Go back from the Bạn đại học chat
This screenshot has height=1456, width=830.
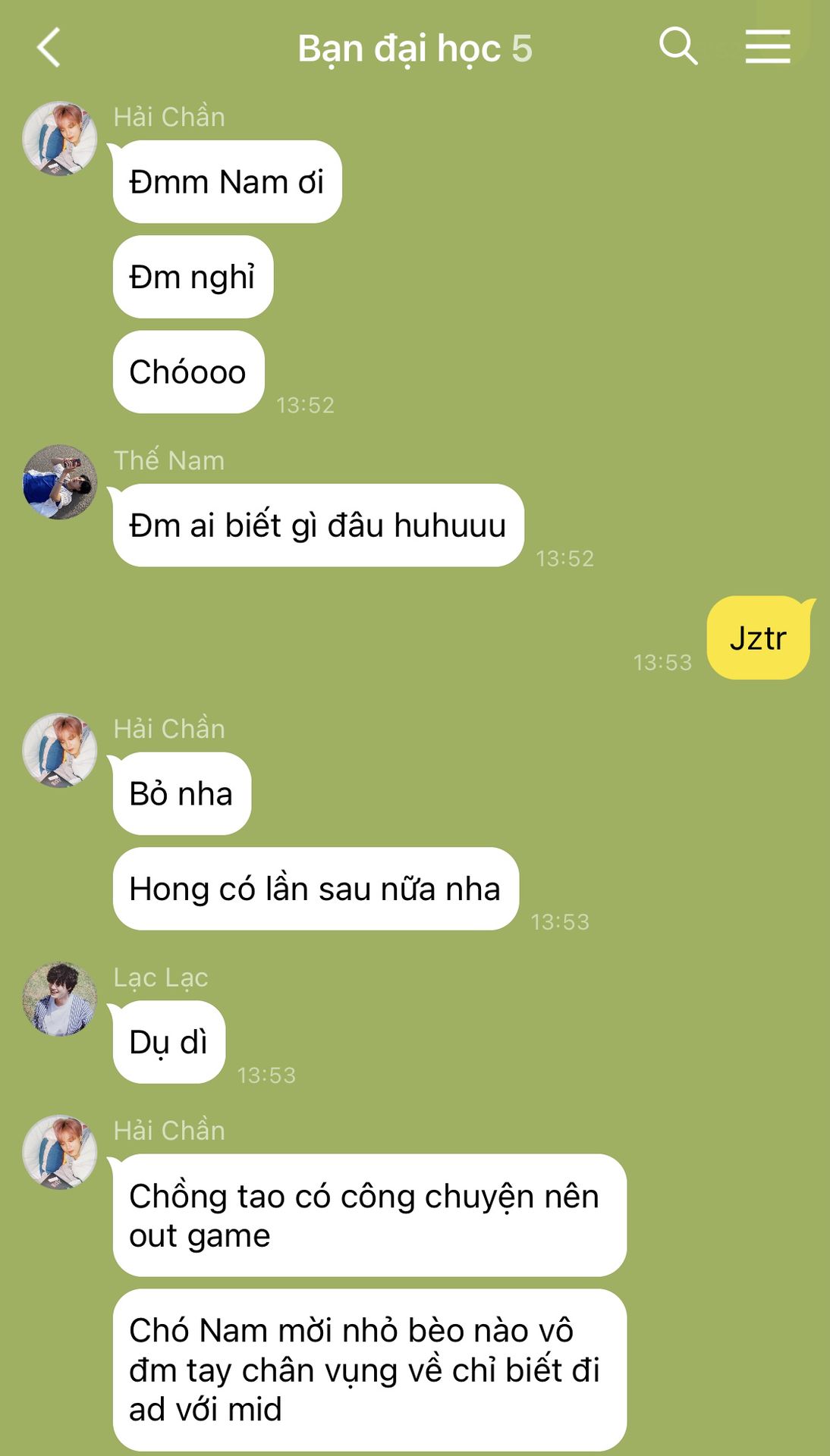[x=49, y=48]
